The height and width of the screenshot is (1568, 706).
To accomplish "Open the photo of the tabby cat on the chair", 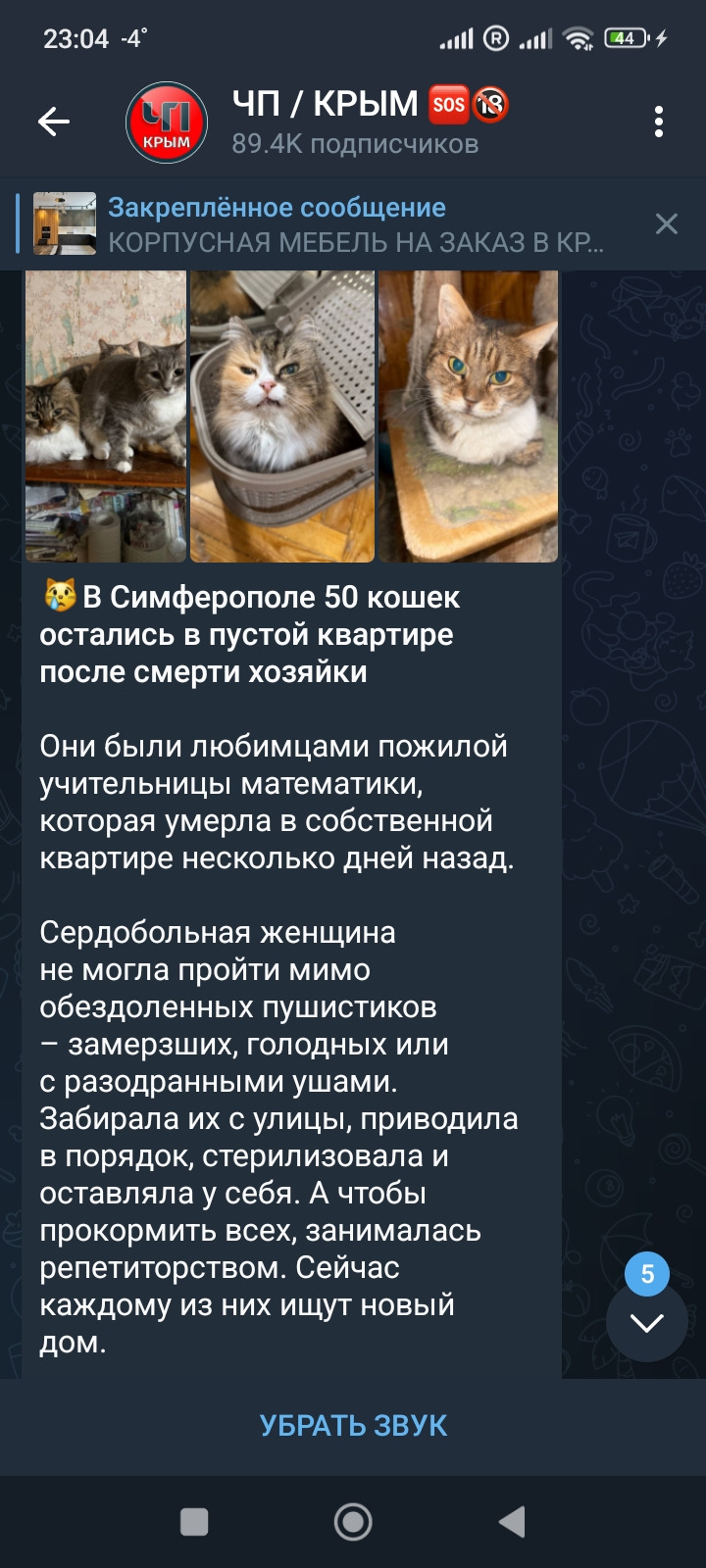I will [468, 416].
